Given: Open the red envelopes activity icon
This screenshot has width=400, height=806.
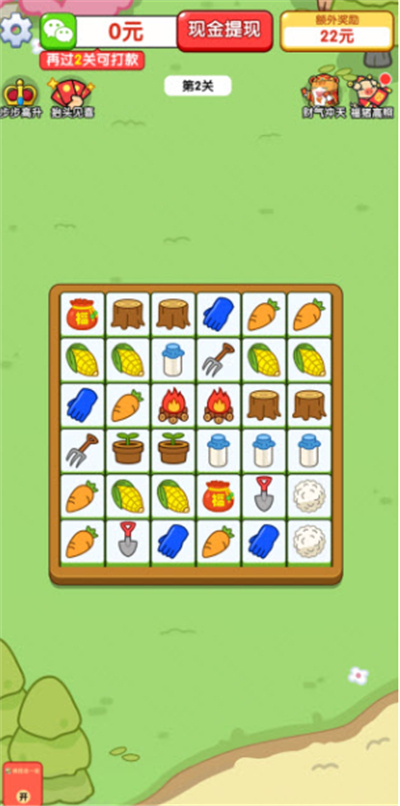Looking at the screenshot, I should coord(72,98).
